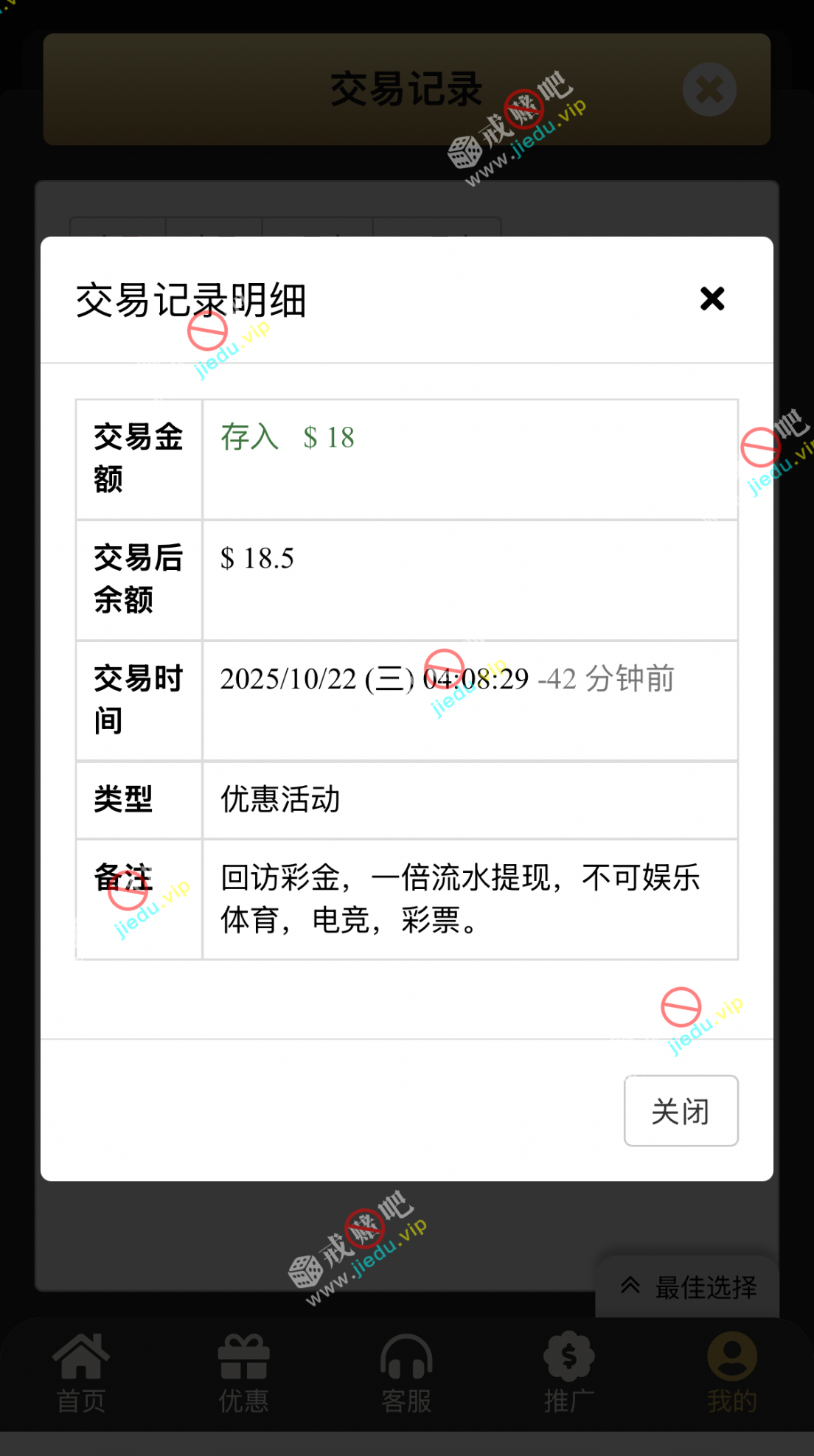This screenshot has height=1456, width=814.
Task: Tap the 关闭 button
Action: pyautogui.click(x=681, y=1110)
